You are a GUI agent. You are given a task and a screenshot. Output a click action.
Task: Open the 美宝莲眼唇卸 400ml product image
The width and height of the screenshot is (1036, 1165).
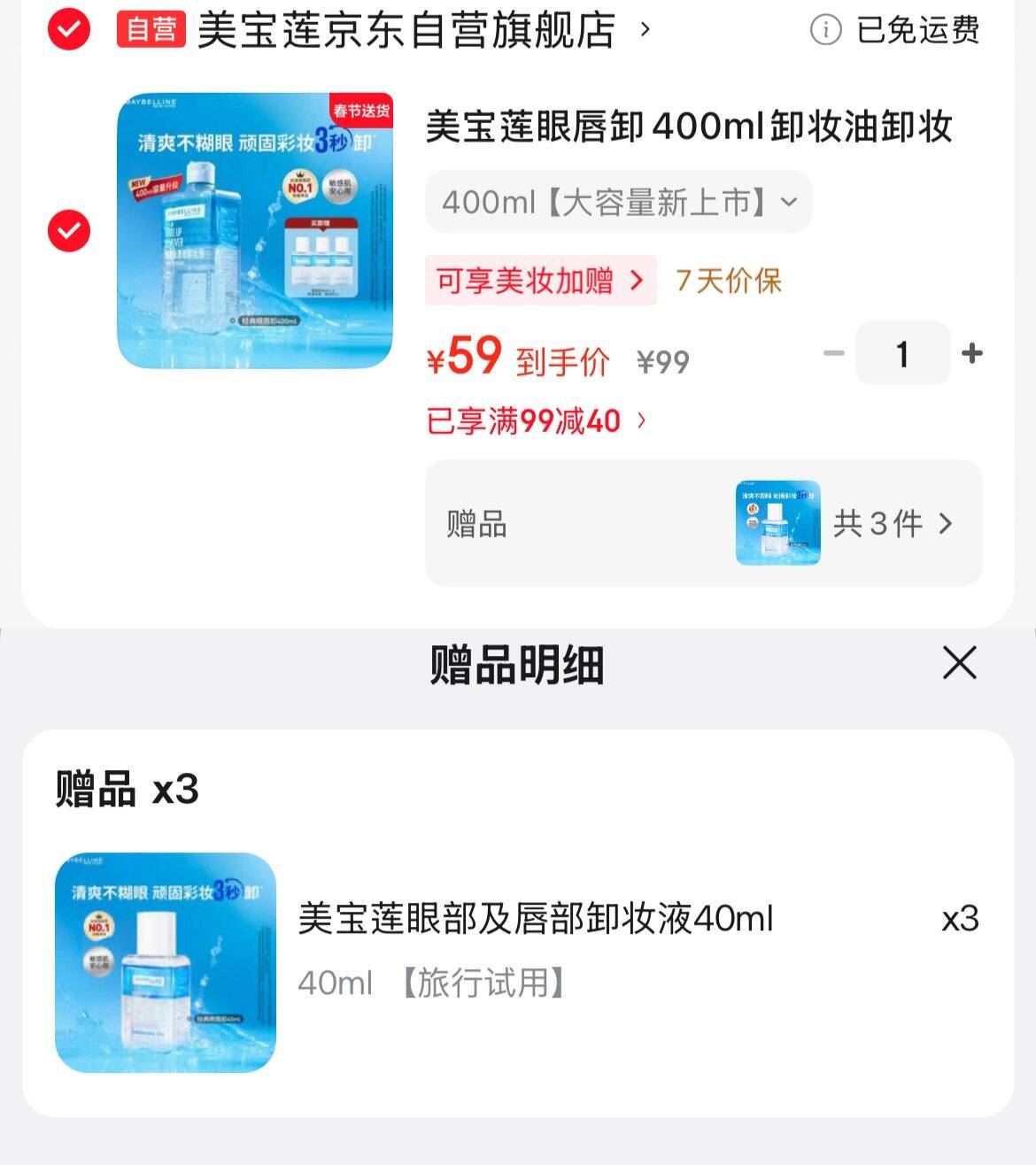[x=255, y=231]
